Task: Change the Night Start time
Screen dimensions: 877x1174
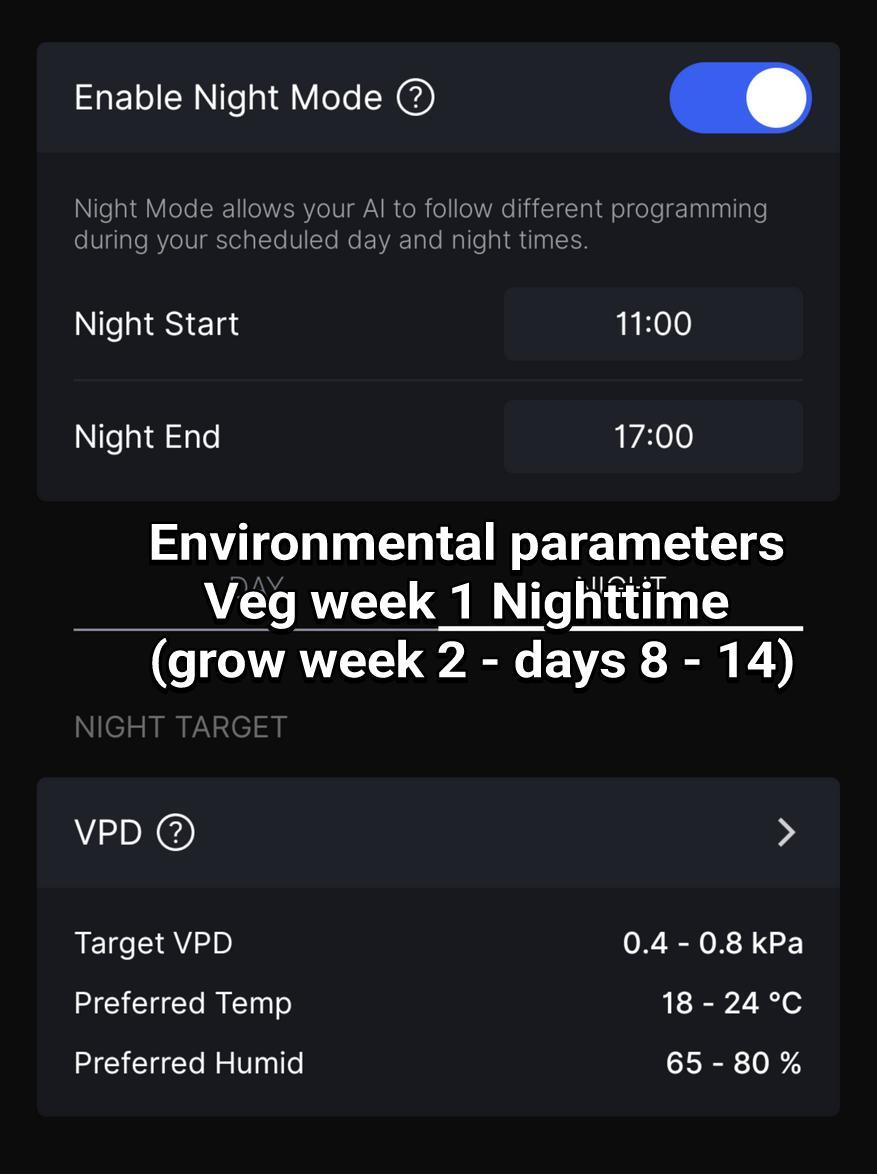Action: click(653, 324)
